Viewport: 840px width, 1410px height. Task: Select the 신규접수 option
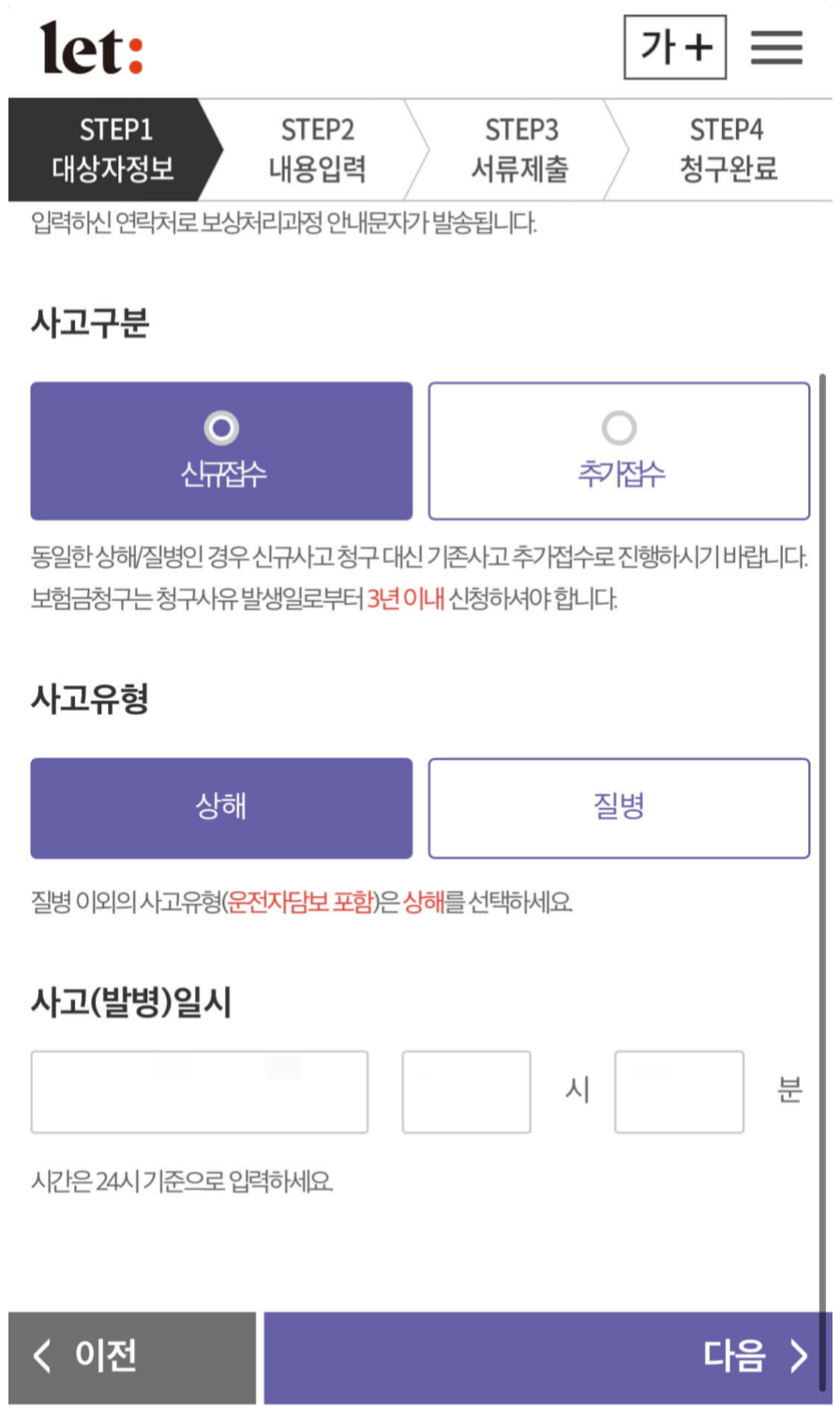coord(221,450)
